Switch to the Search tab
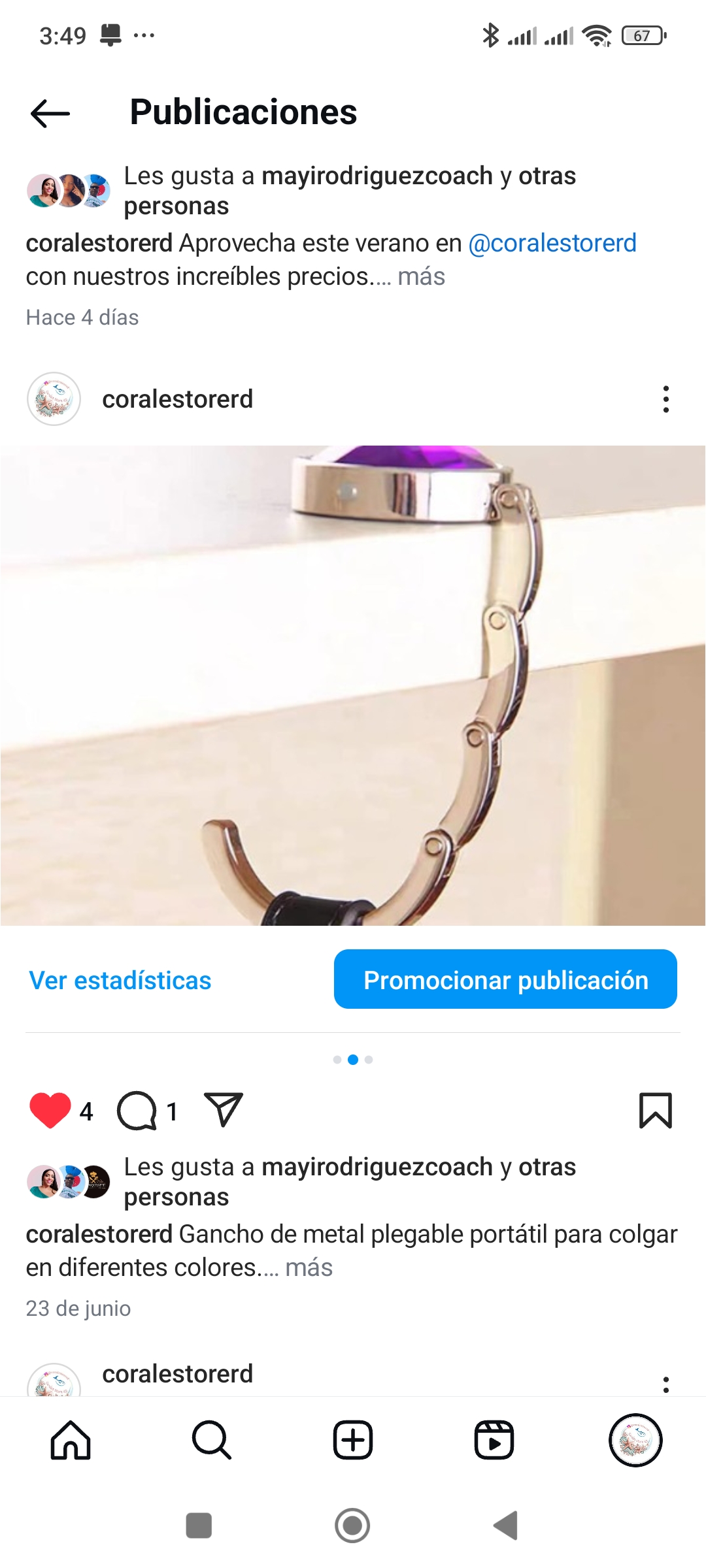Image resolution: width=706 pixels, height=1568 pixels. 212,1440
